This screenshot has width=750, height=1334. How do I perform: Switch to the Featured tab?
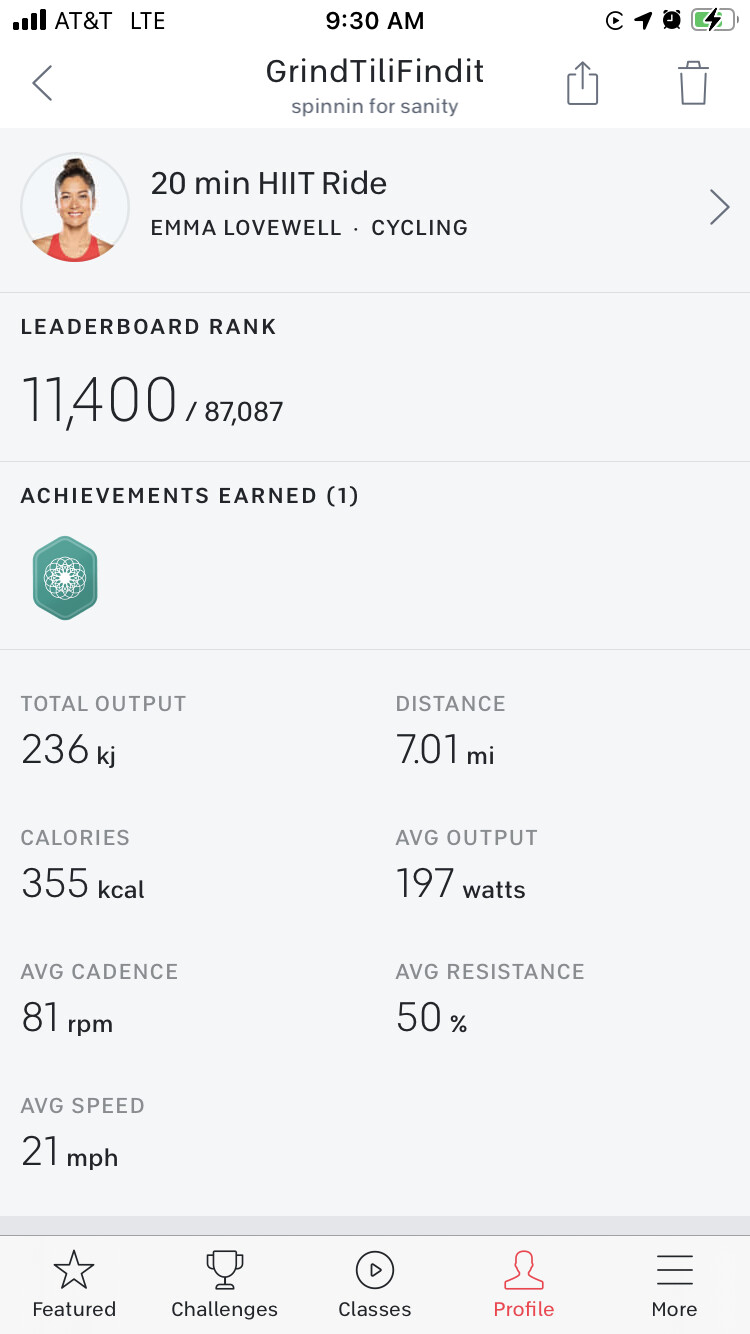[74, 1285]
